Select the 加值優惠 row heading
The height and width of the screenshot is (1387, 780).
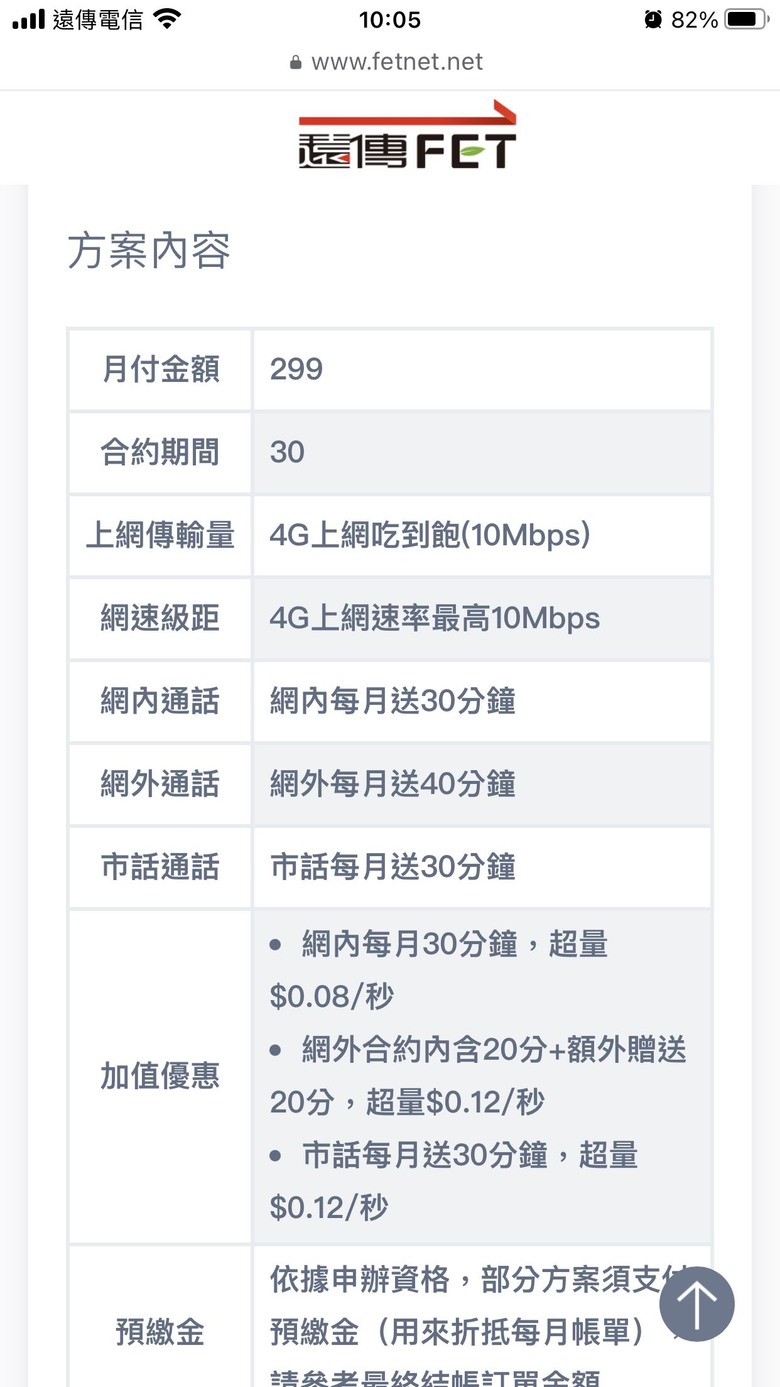[x=159, y=1076]
